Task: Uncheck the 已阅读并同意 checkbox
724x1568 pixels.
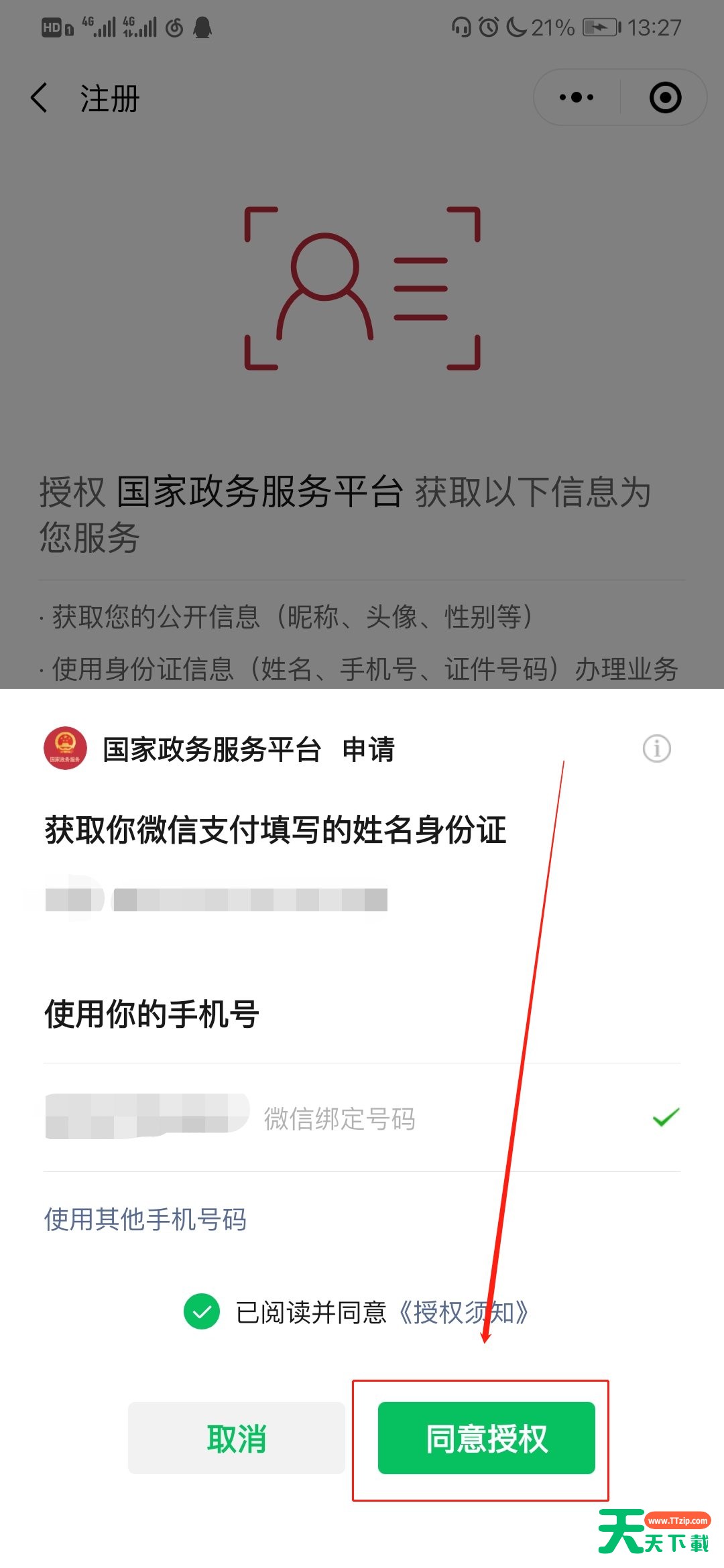Action: tap(202, 1311)
